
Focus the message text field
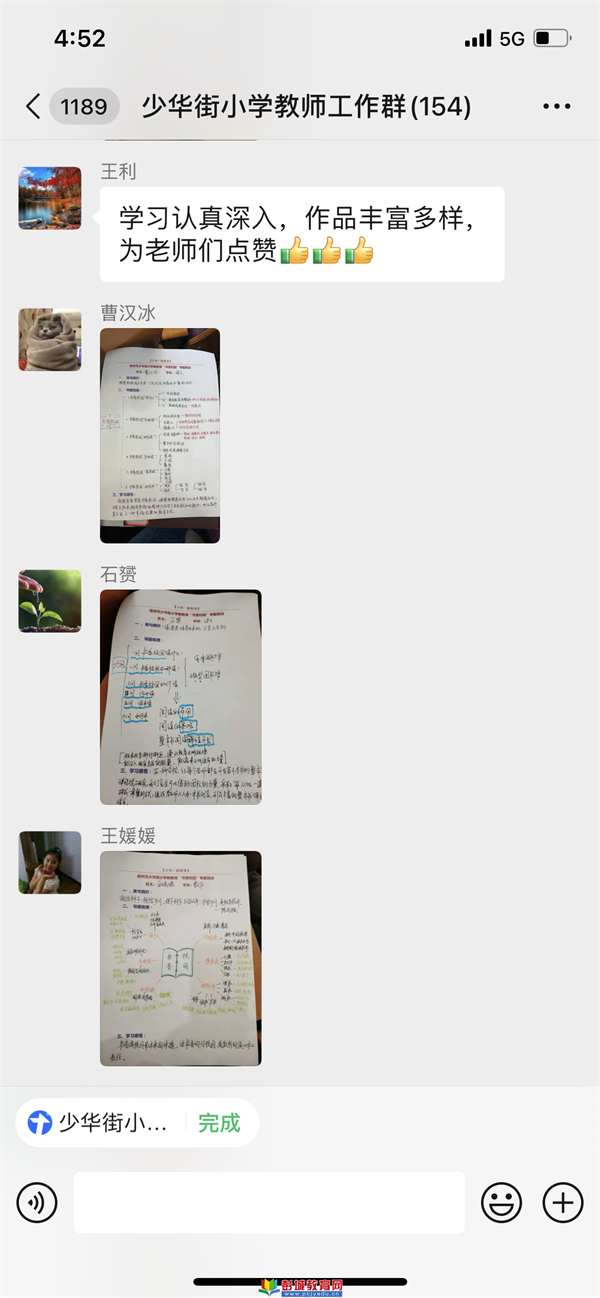tap(268, 1202)
